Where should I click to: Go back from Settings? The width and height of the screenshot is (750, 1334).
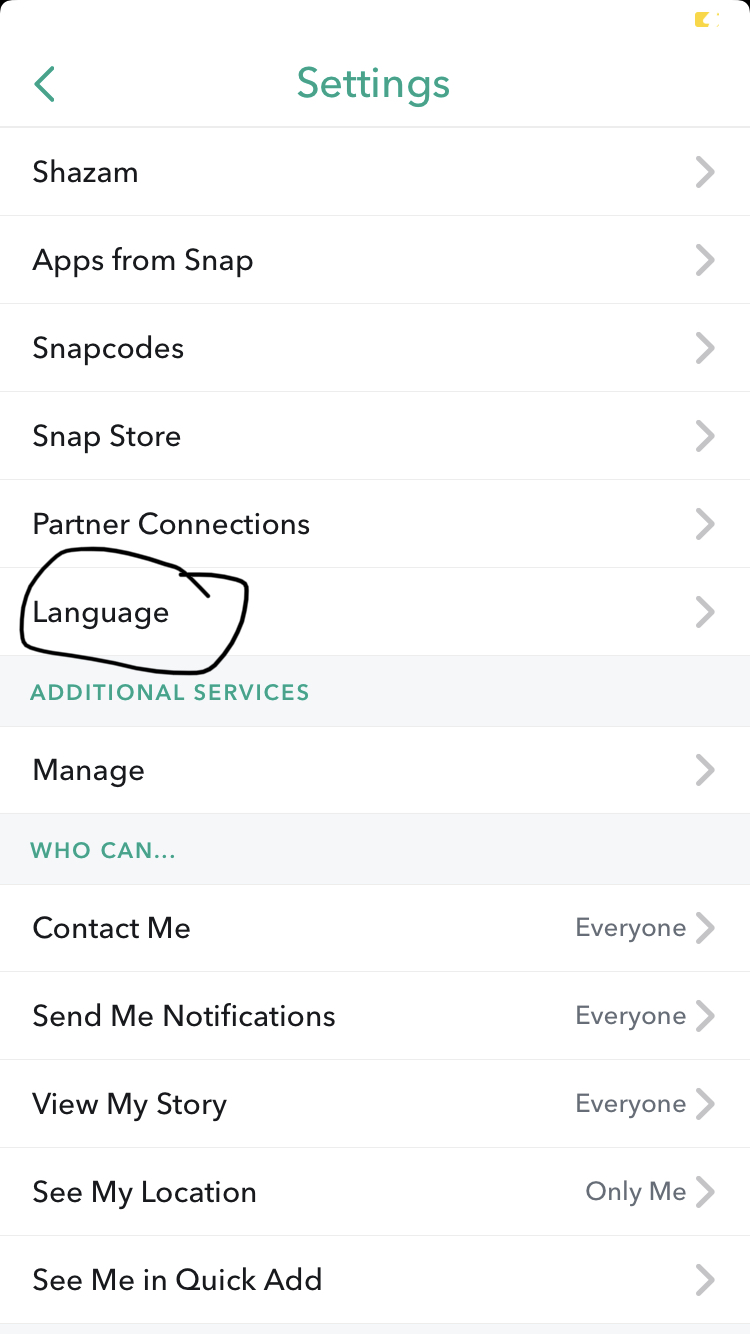[44, 84]
